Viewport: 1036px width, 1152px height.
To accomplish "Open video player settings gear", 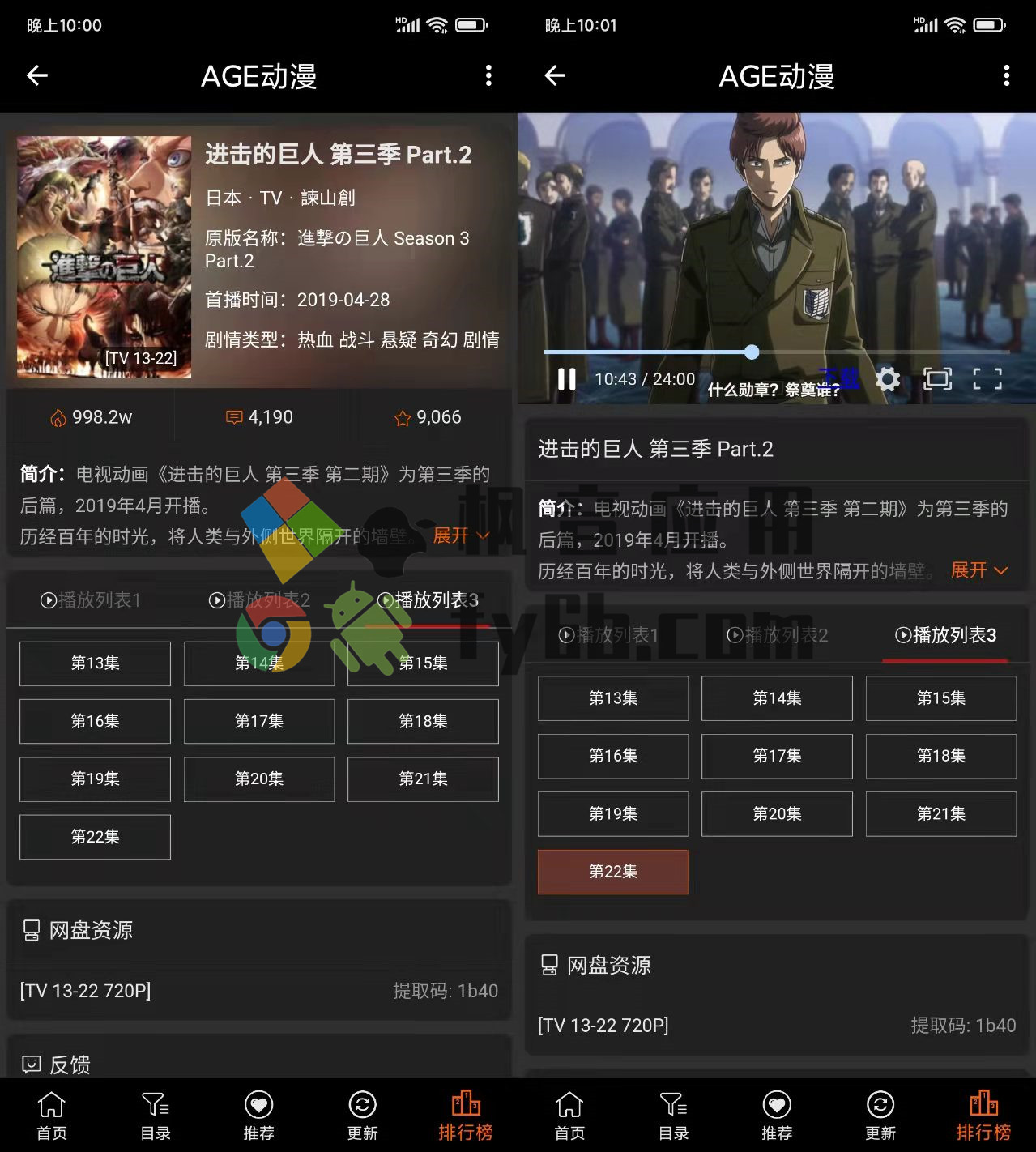I will point(888,379).
